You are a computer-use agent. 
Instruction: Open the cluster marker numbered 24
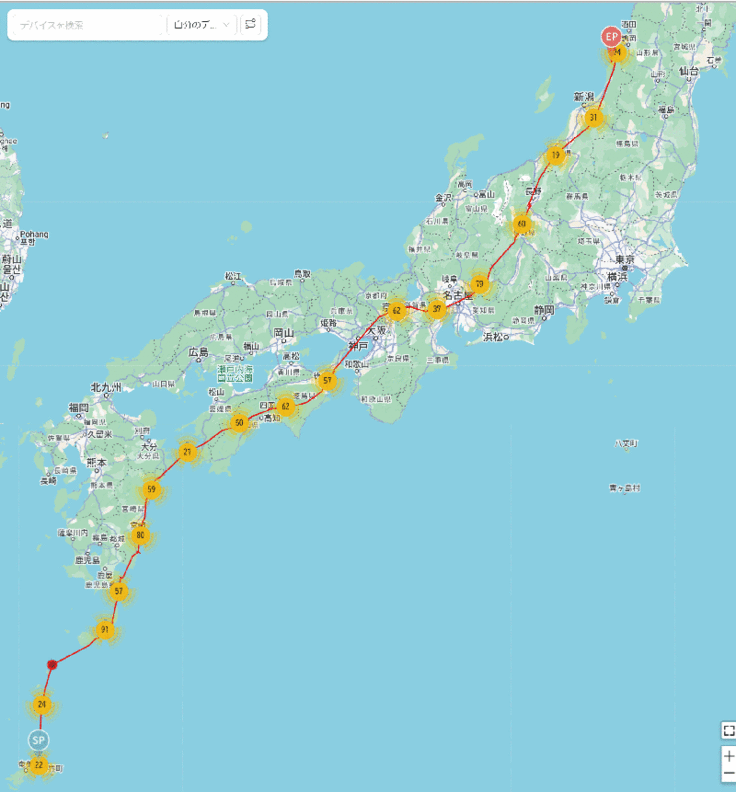pyautogui.click(x=42, y=704)
